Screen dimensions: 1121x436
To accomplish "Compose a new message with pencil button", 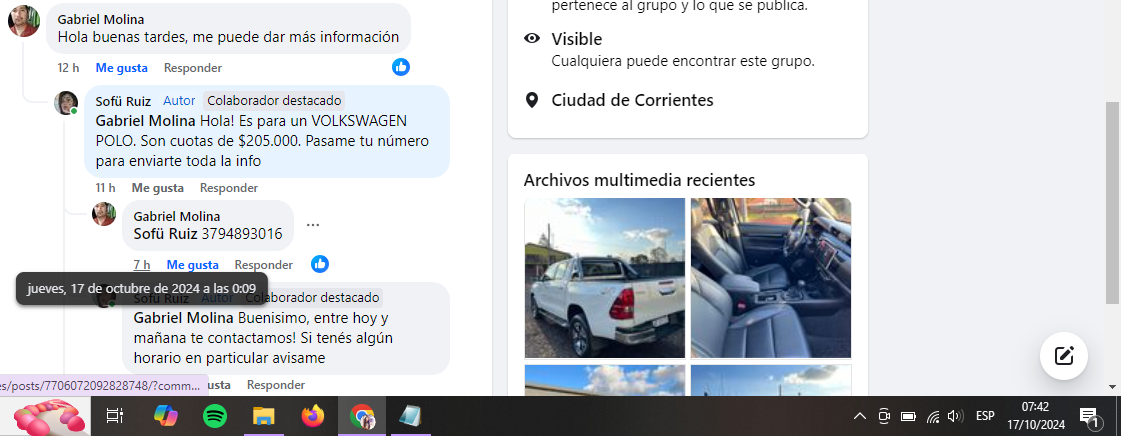I will click(x=1063, y=355).
